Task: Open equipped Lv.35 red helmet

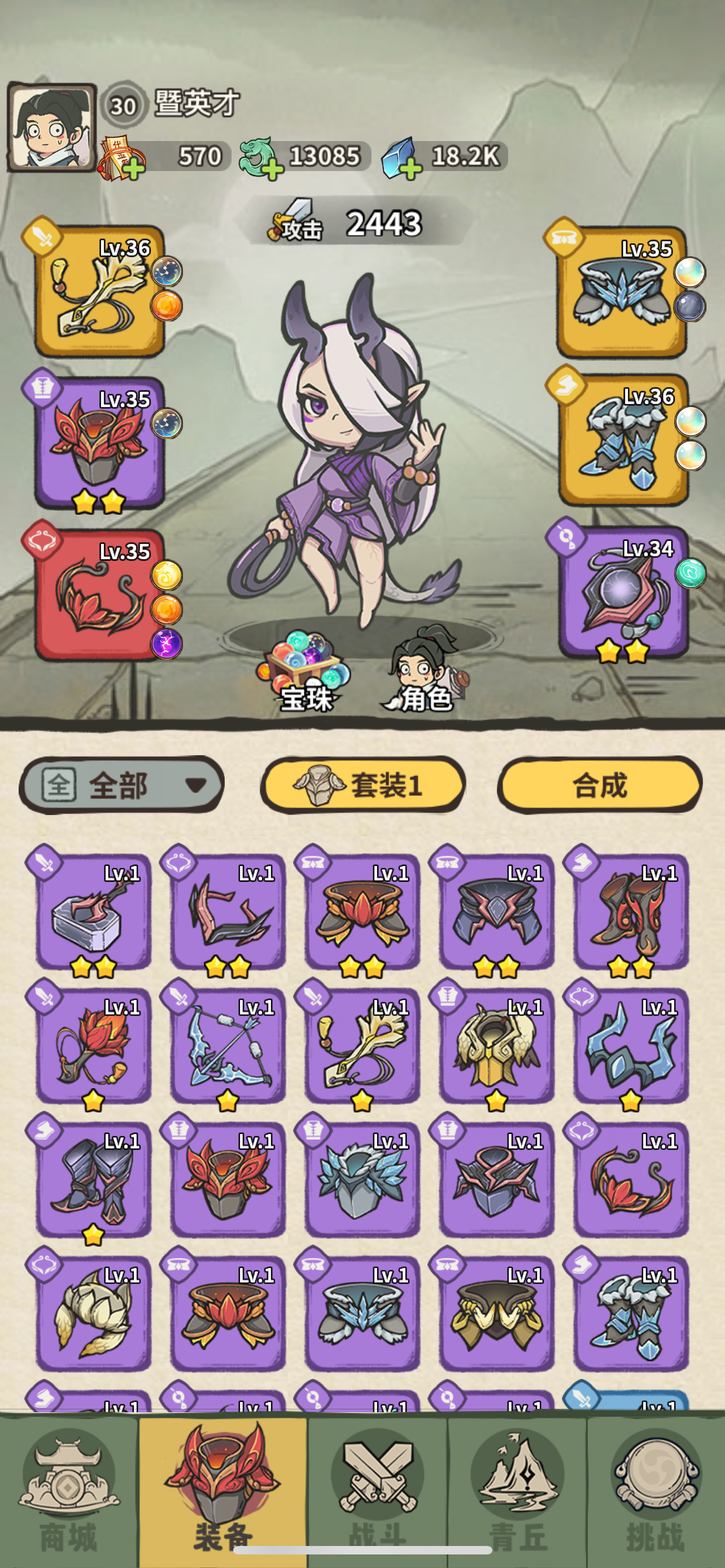Action: click(99, 443)
